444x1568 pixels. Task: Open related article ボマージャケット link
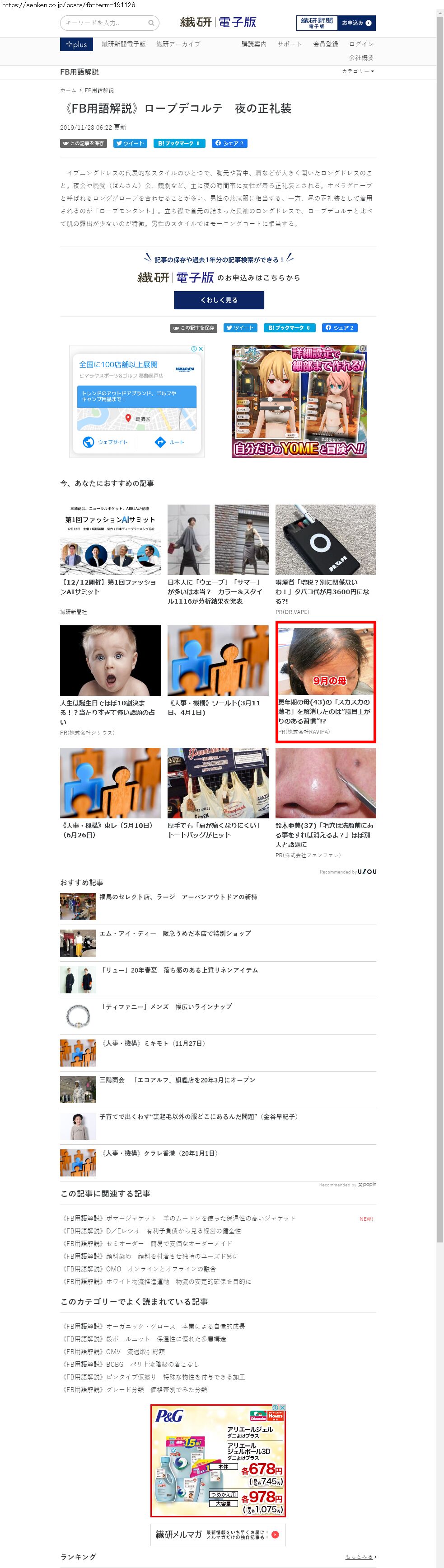click(x=179, y=1218)
